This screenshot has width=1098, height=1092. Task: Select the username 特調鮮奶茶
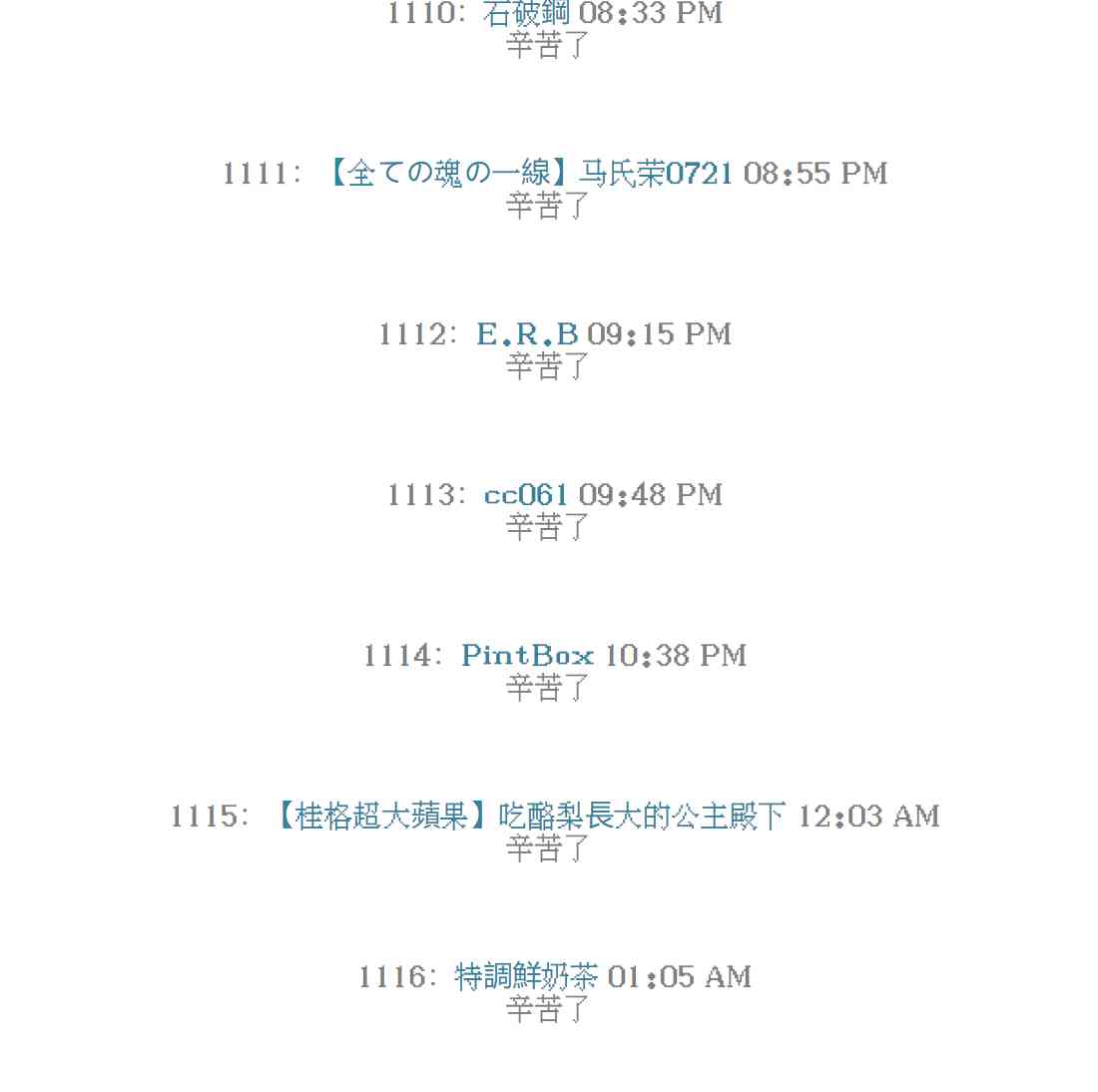526,977
